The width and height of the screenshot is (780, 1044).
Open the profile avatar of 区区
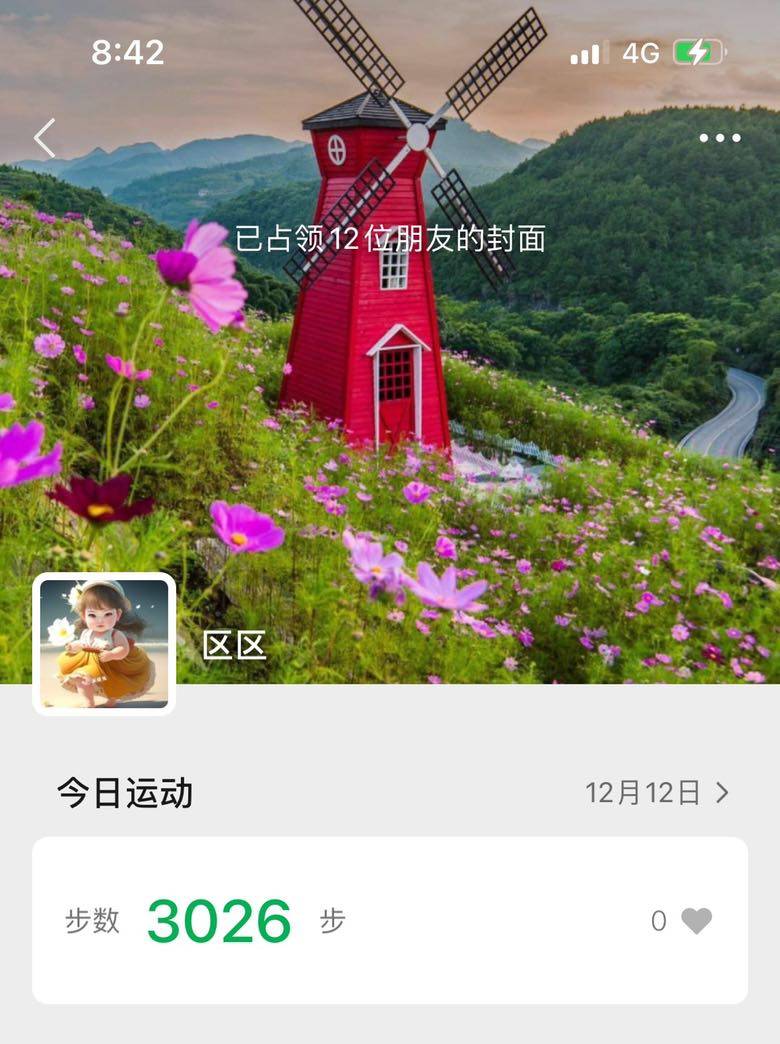tap(104, 644)
